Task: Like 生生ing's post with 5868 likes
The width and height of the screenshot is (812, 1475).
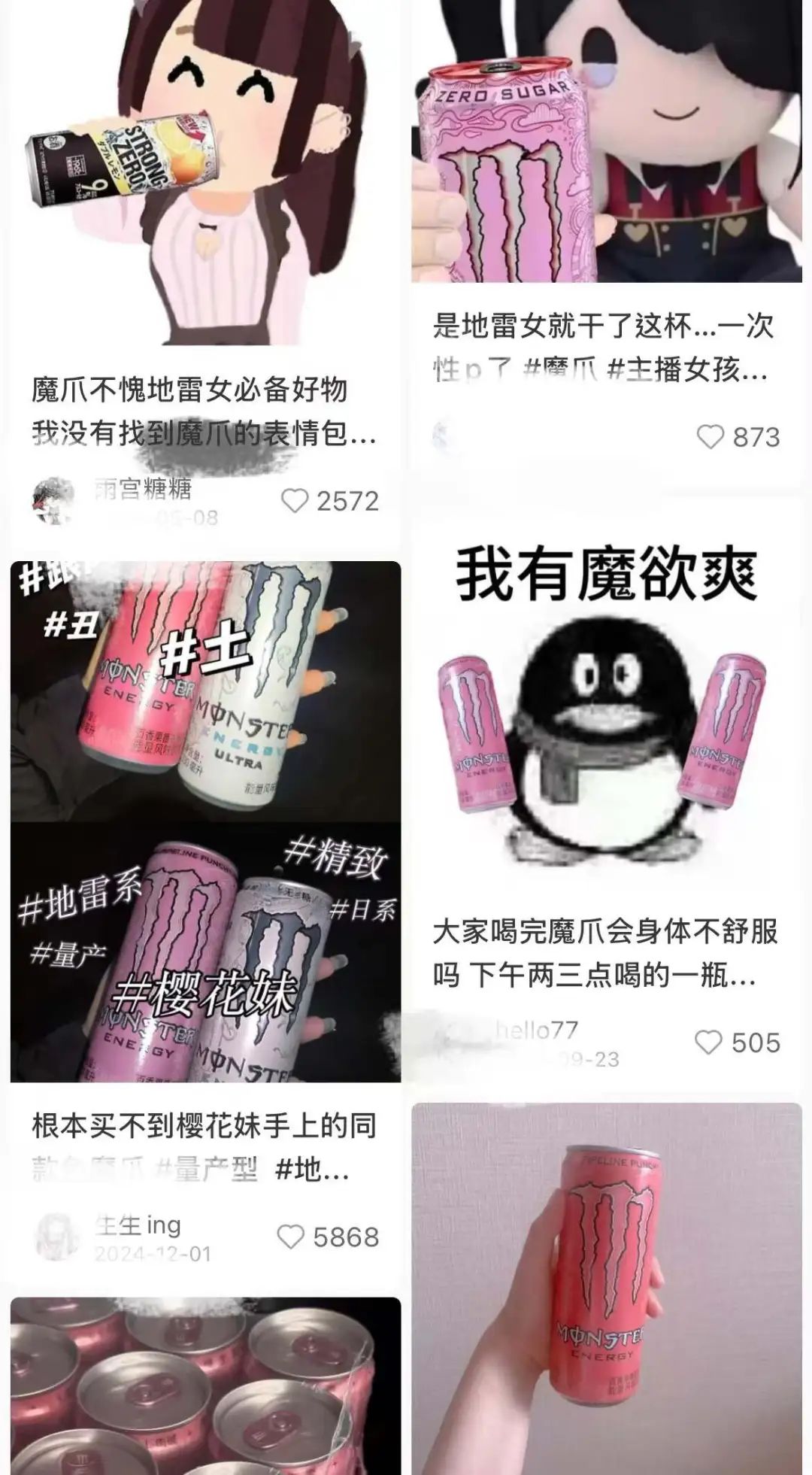Action: pos(291,1237)
